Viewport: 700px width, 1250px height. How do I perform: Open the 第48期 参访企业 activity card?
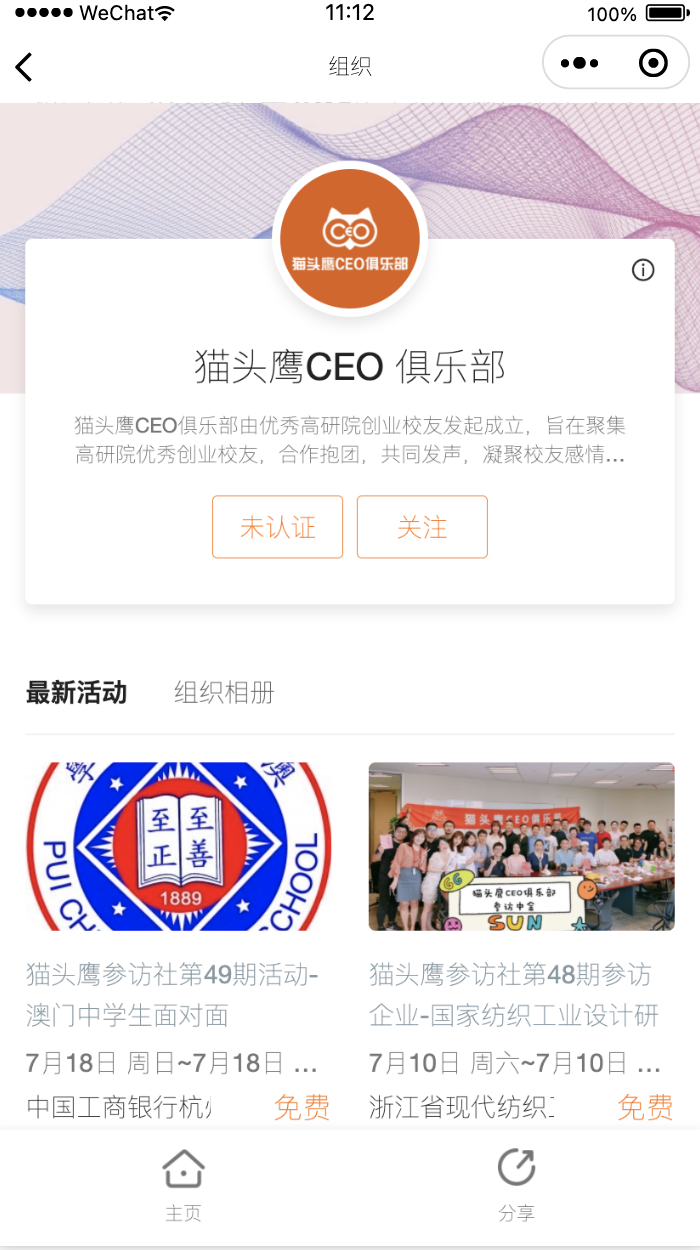point(521,941)
